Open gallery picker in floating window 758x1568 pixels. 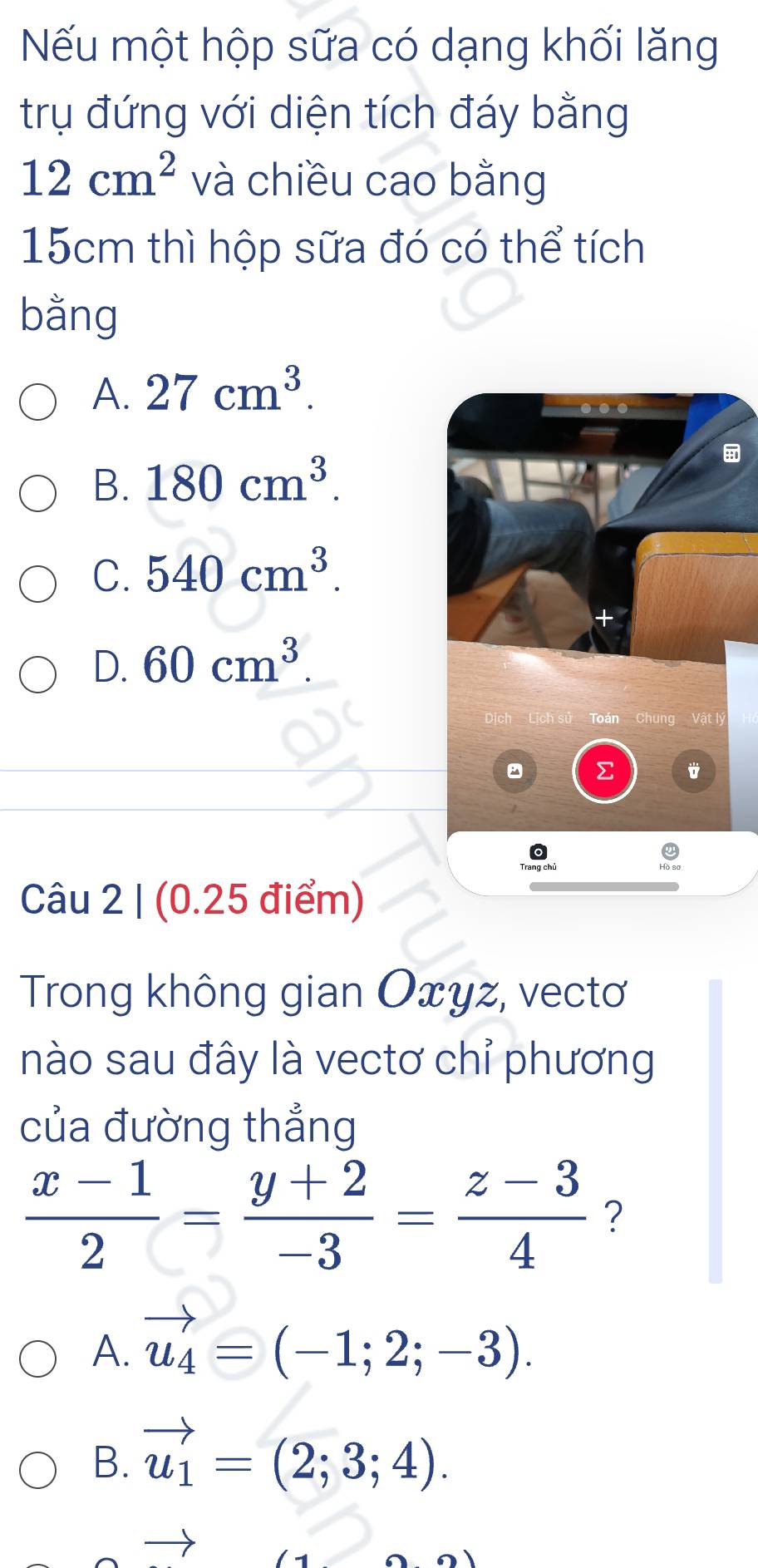click(514, 772)
